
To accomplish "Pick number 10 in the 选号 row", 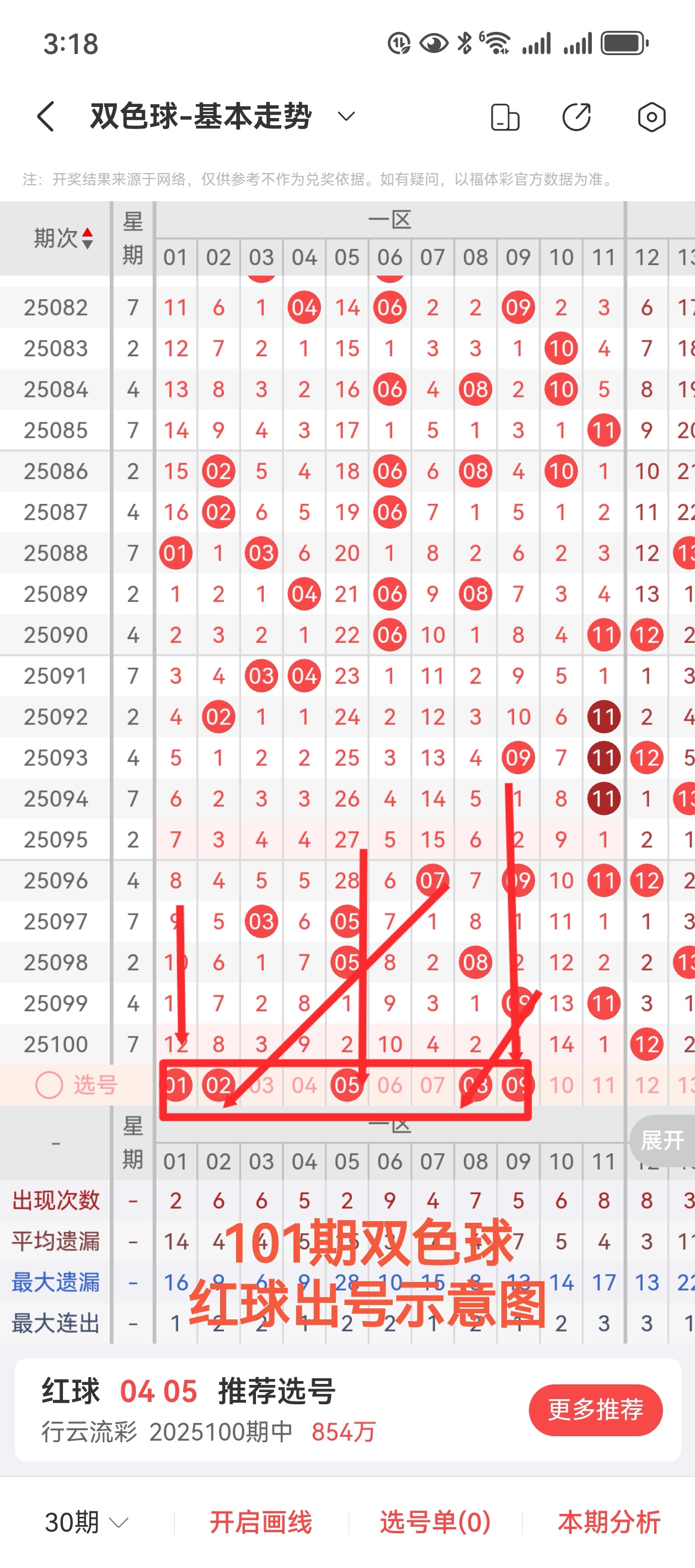I will point(561,1084).
